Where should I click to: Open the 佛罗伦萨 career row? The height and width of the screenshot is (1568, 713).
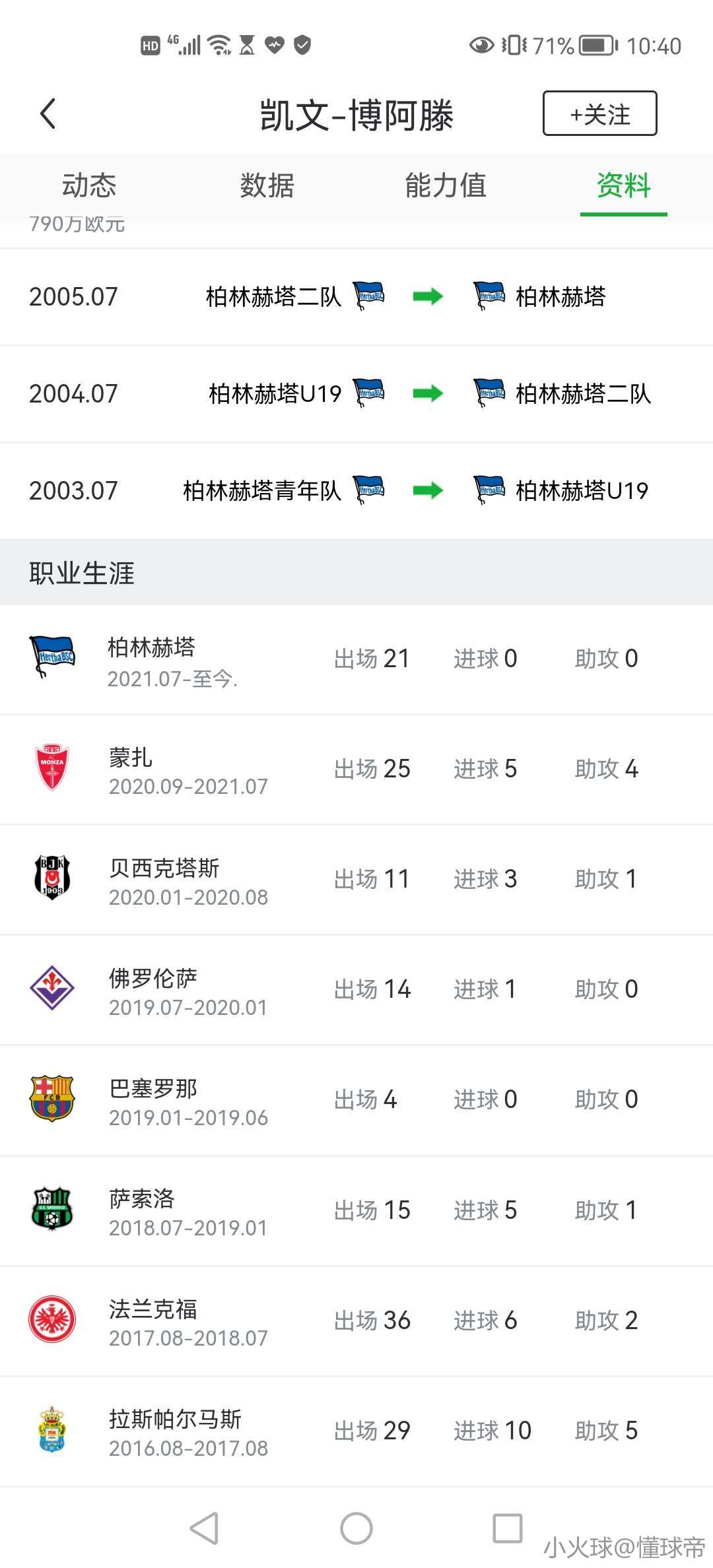pos(356,989)
